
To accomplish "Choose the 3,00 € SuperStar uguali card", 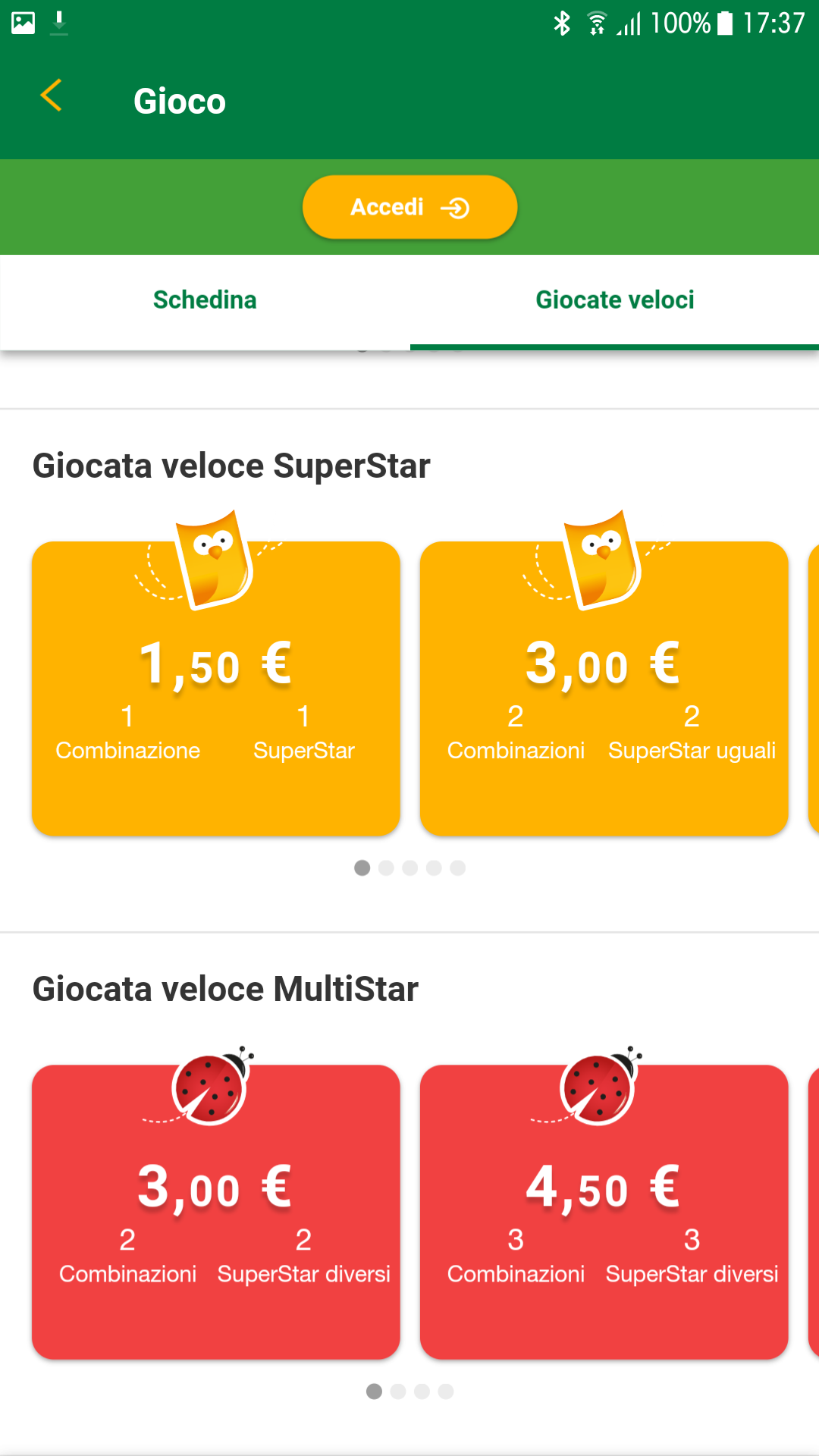I will pos(604,689).
